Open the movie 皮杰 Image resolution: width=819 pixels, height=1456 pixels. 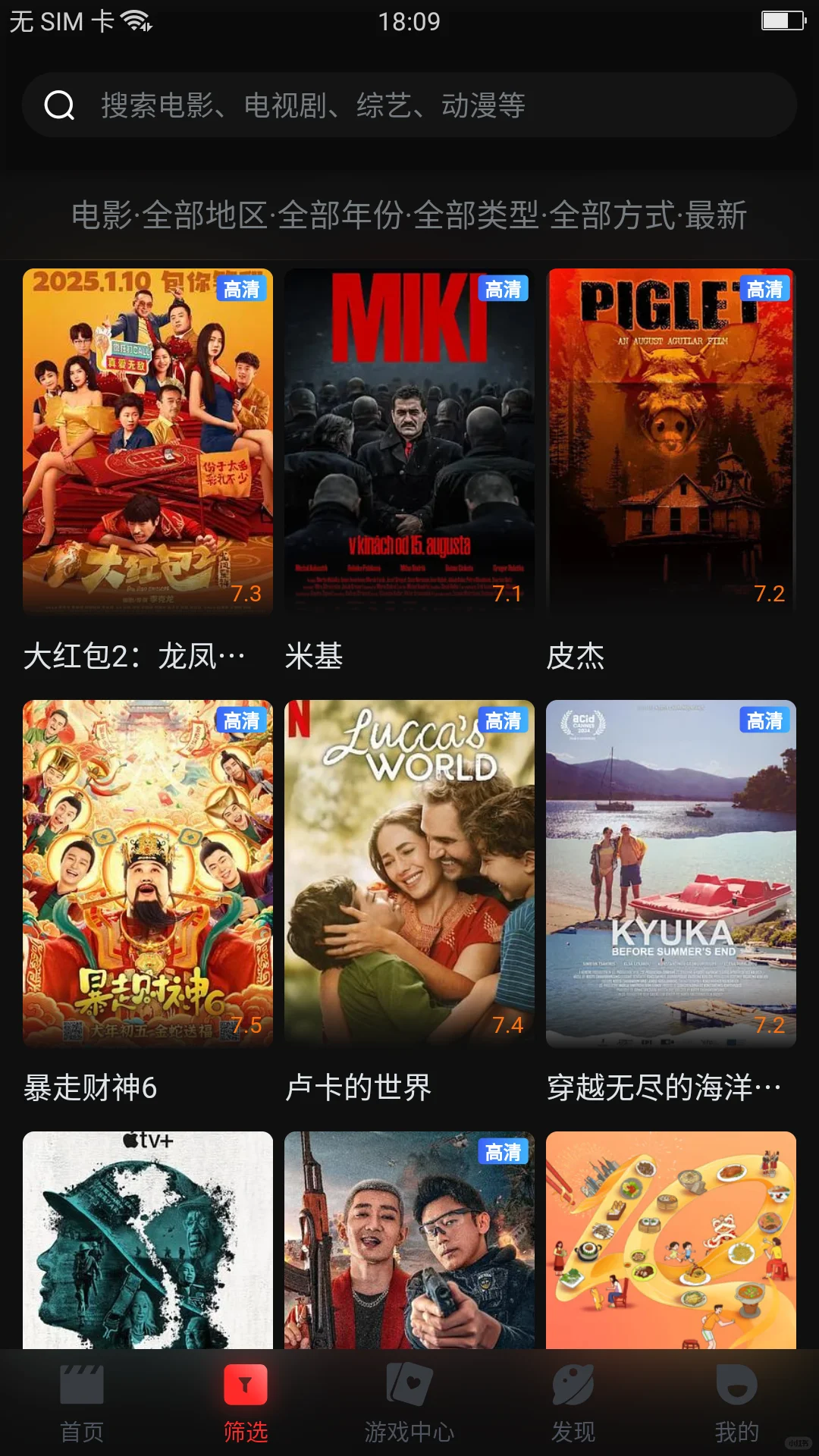coord(670,441)
